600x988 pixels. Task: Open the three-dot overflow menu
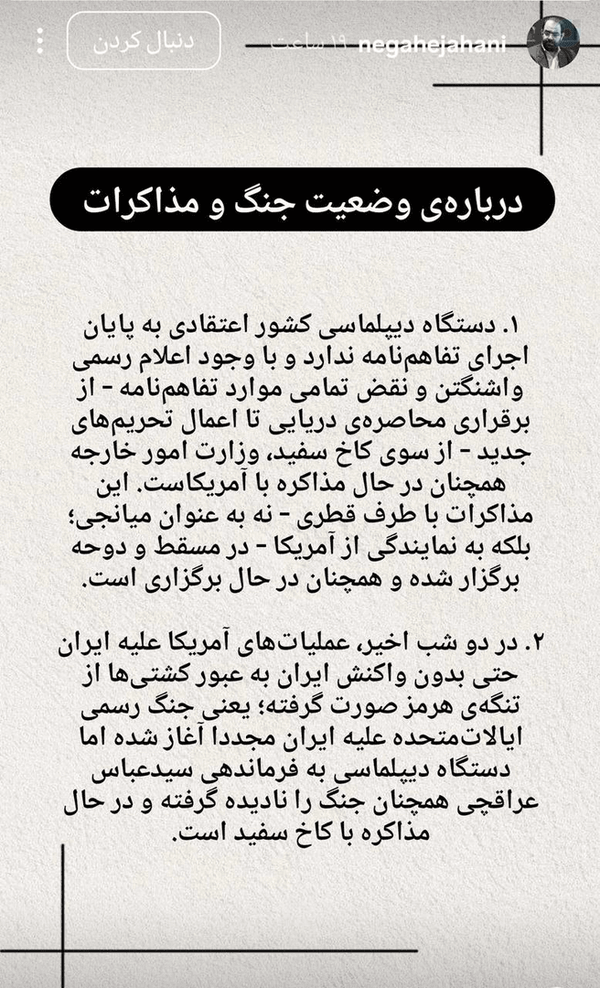tap(40, 42)
